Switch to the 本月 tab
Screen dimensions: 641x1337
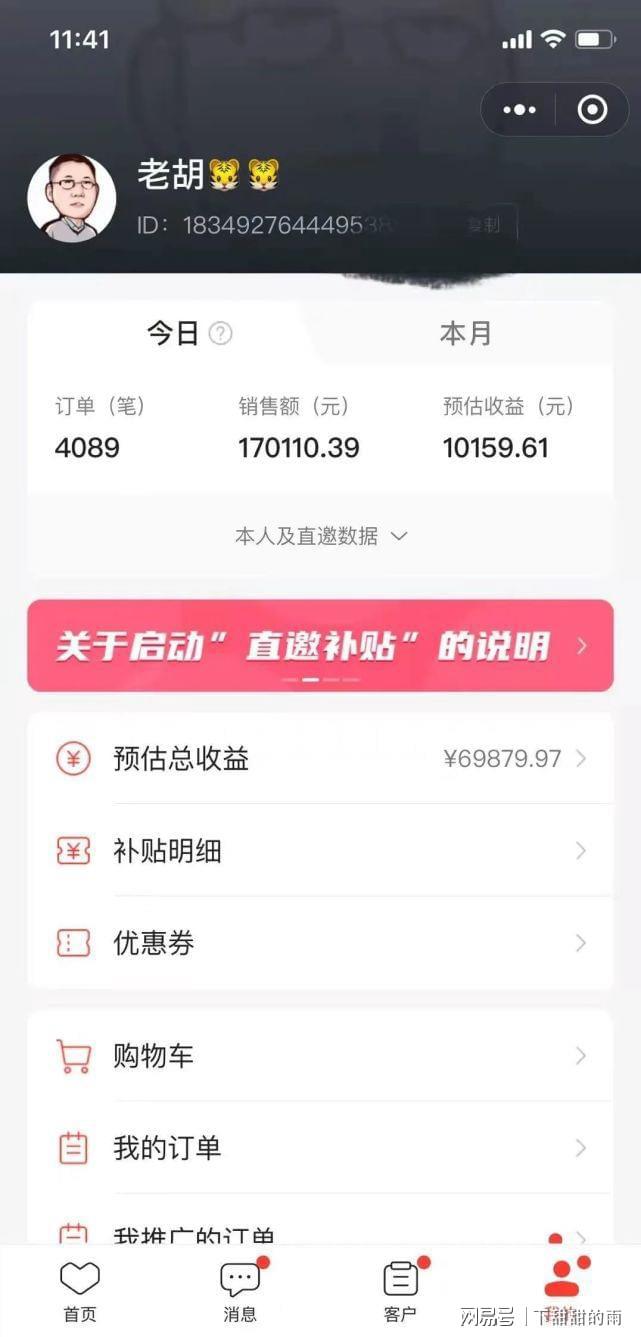466,333
